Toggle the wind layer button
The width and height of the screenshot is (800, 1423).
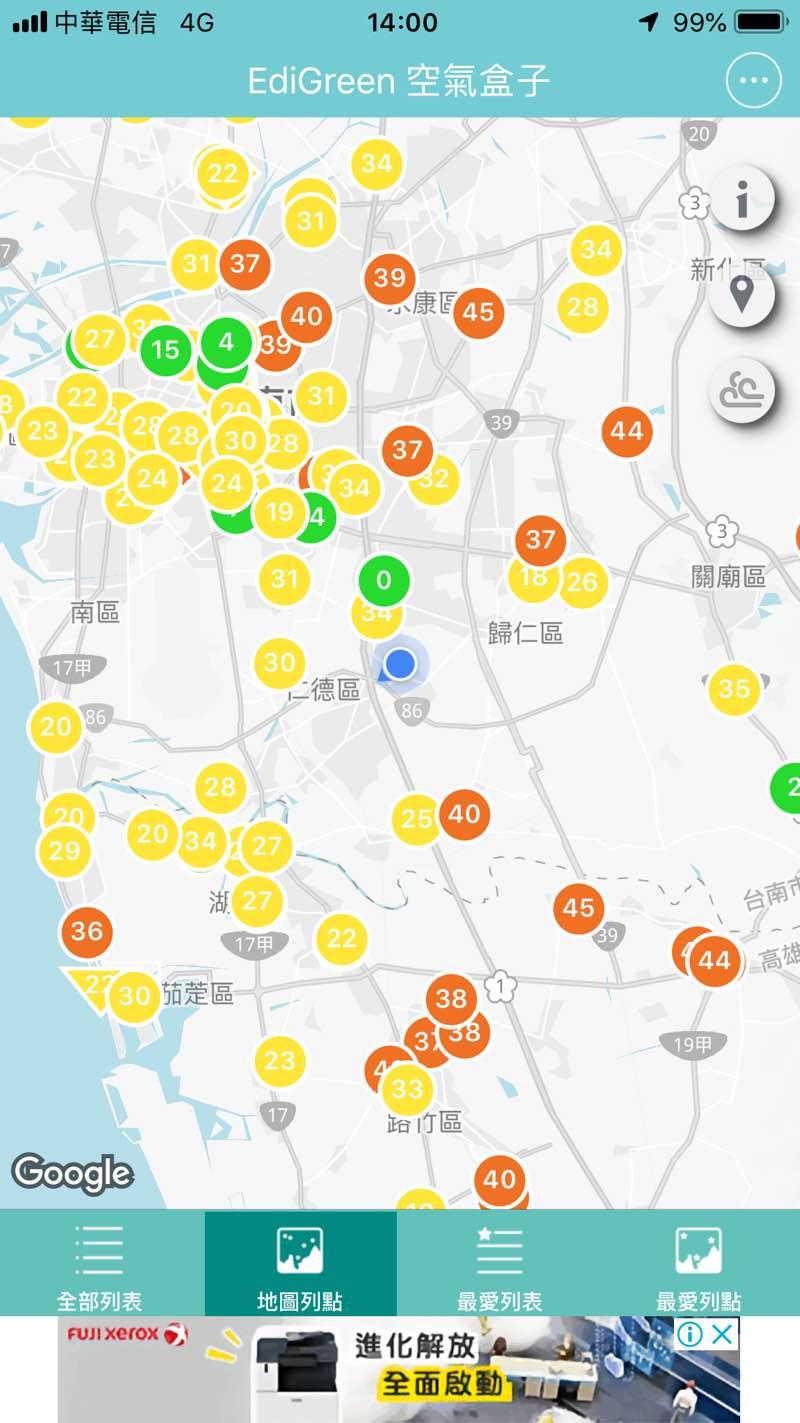[742, 390]
